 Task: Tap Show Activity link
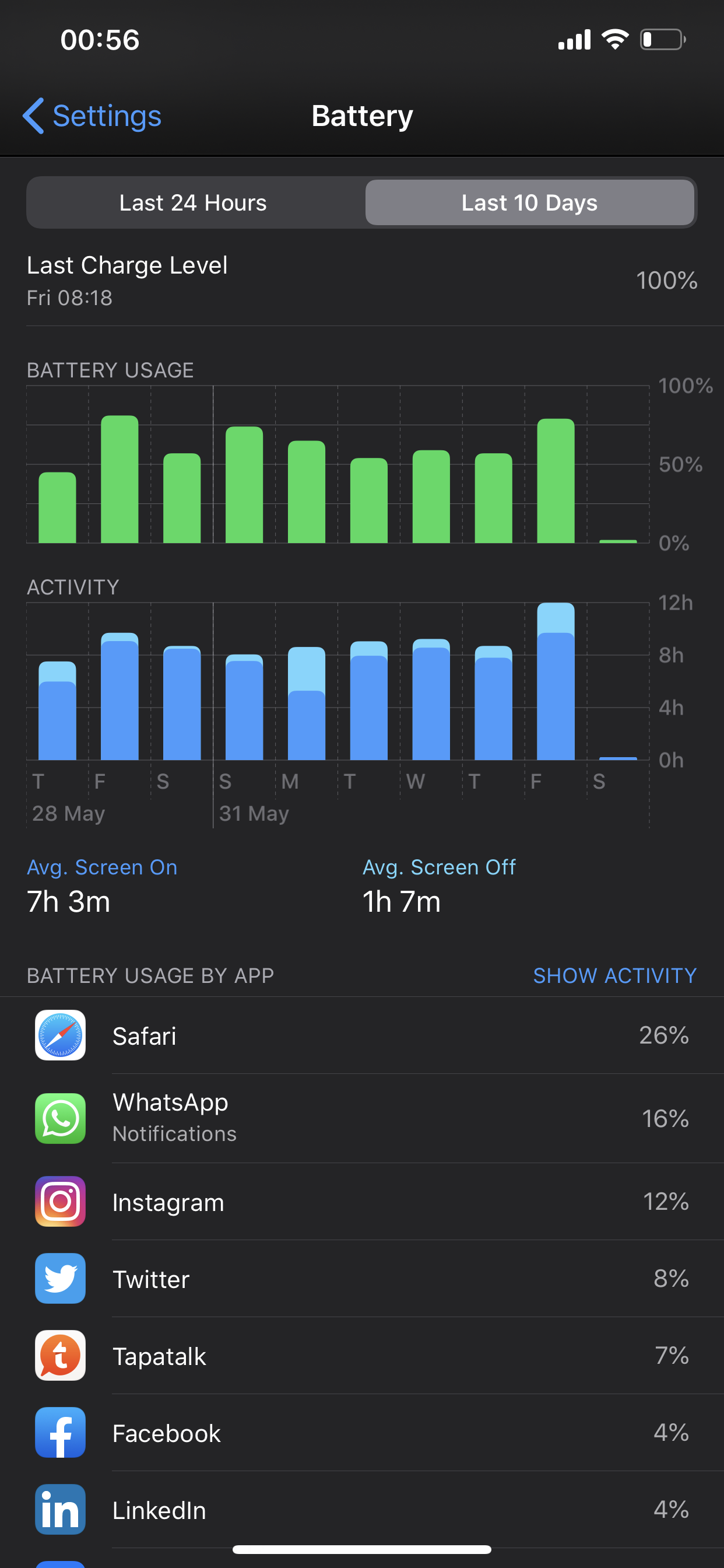pos(614,976)
